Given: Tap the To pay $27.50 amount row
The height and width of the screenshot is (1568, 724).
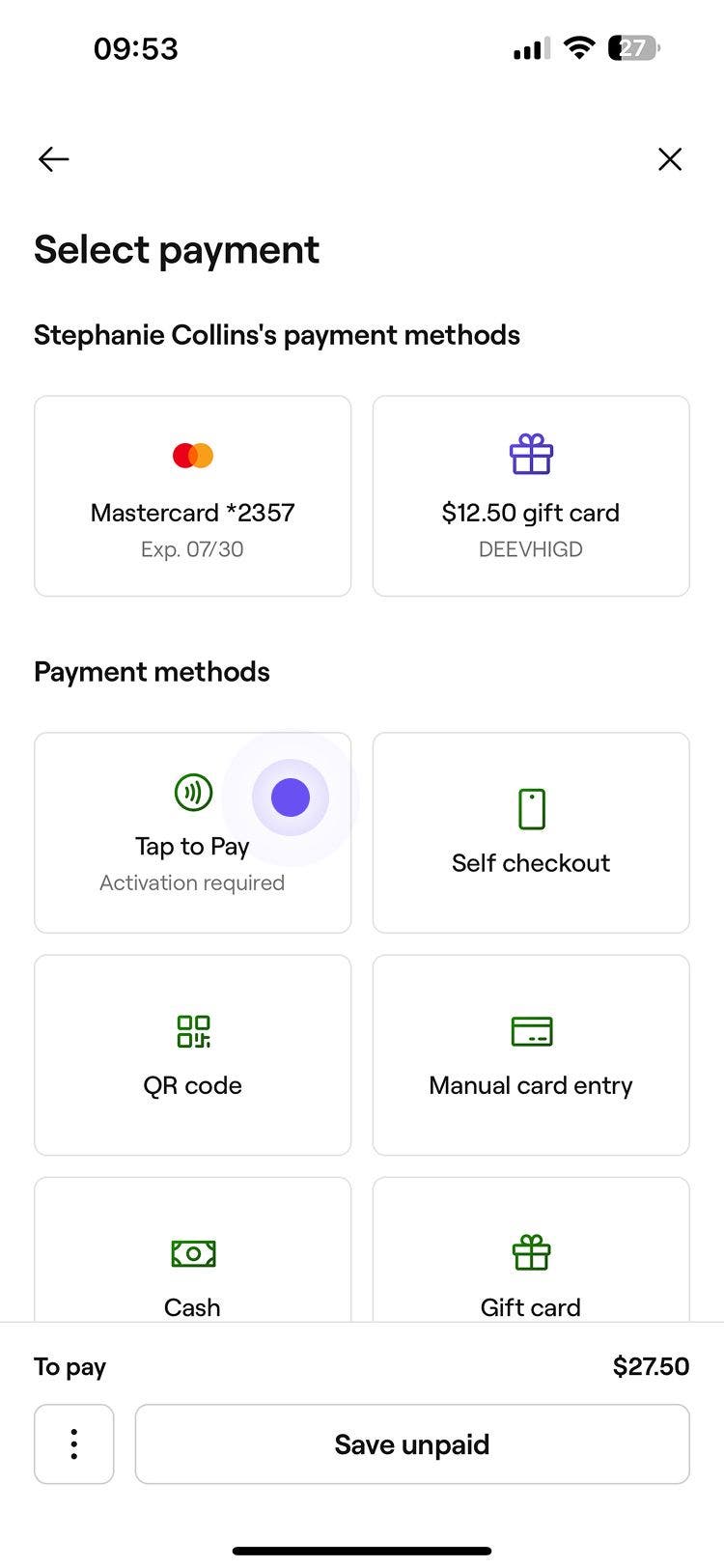Looking at the screenshot, I should [362, 1366].
